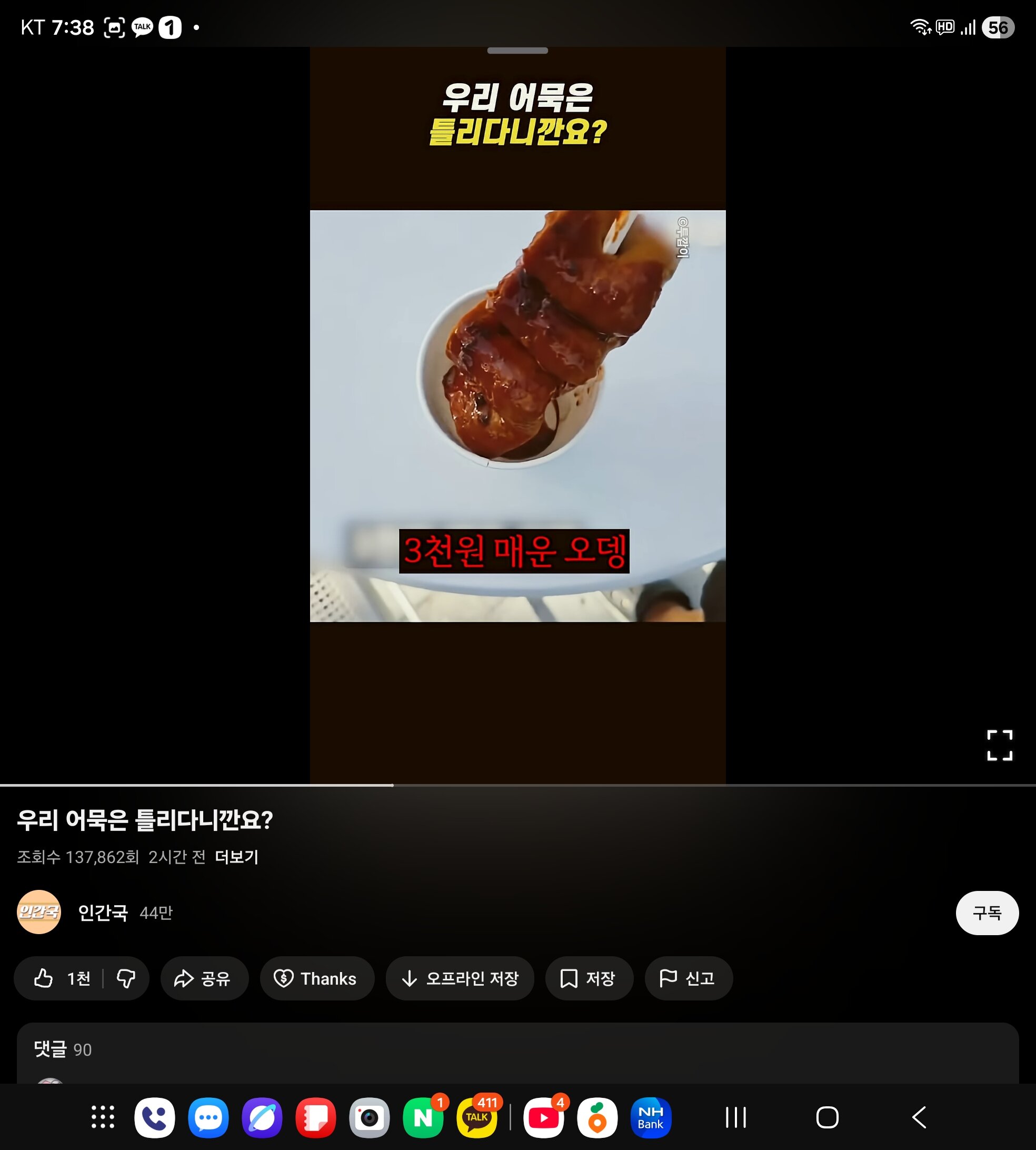Open the app drawer grid in taskbar
The height and width of the screenshot is (1150, 1036).
[x=103, y=1117]
